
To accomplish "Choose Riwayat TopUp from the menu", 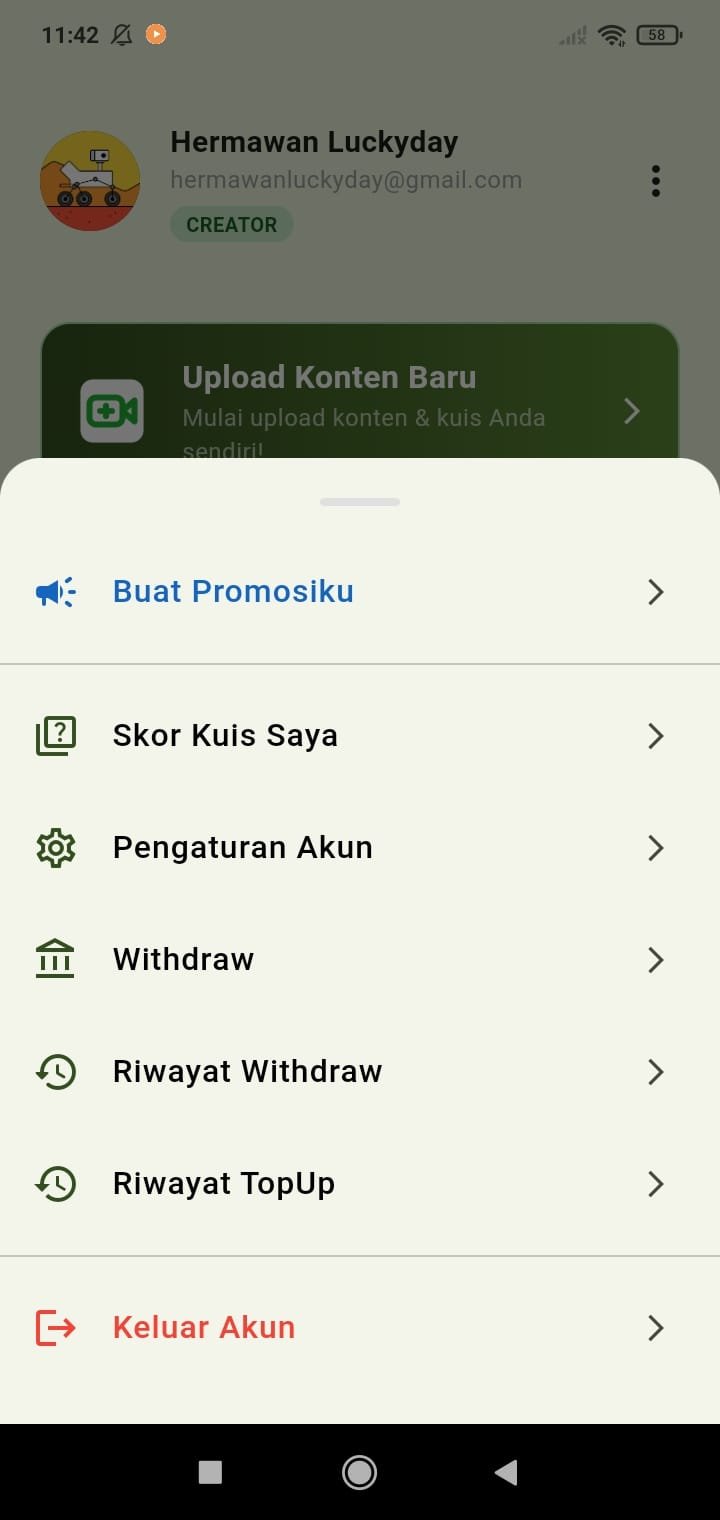I will coord(222,1183).
